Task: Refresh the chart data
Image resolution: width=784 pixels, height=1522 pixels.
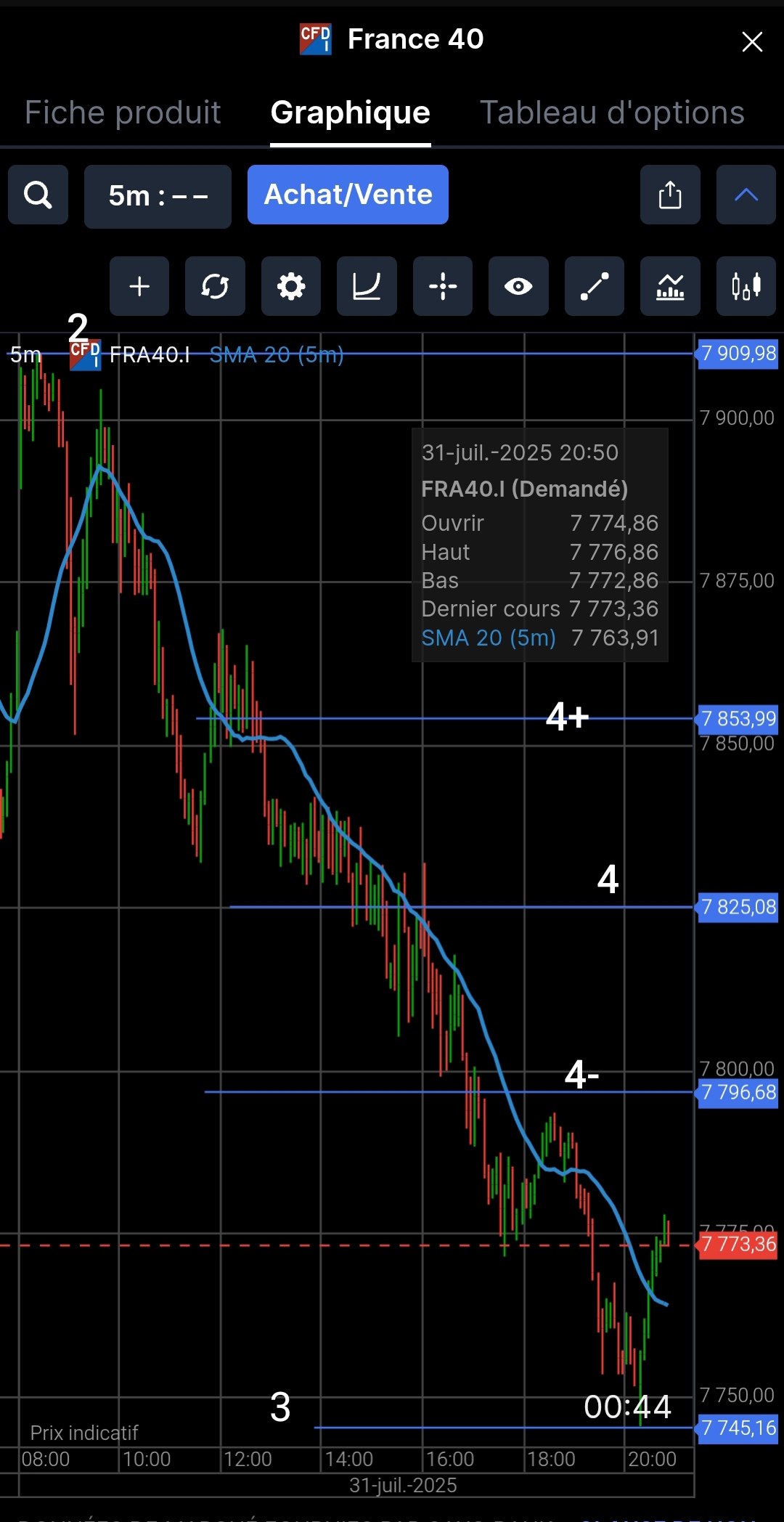Action: (215, 286)
